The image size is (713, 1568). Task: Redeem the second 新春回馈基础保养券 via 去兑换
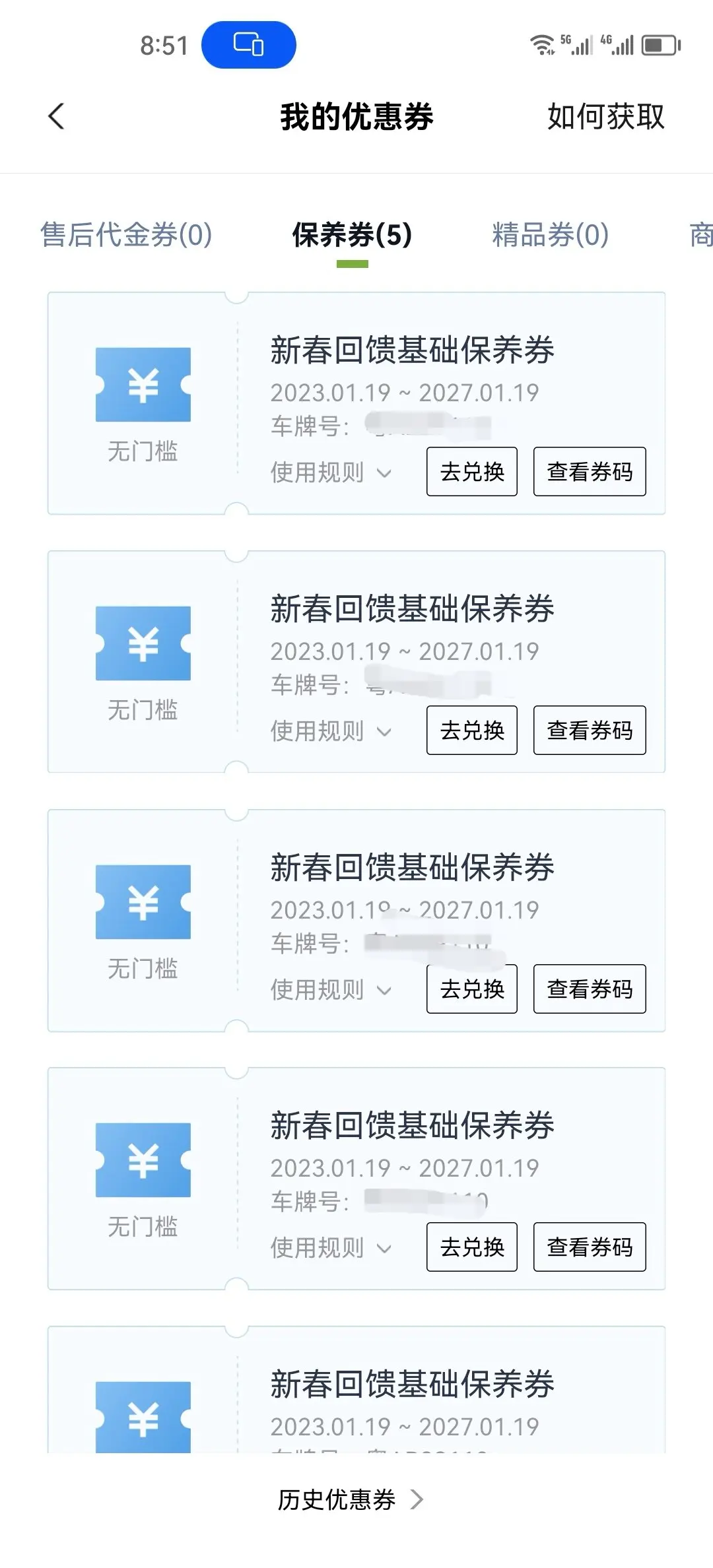click(x=471, y=731)
